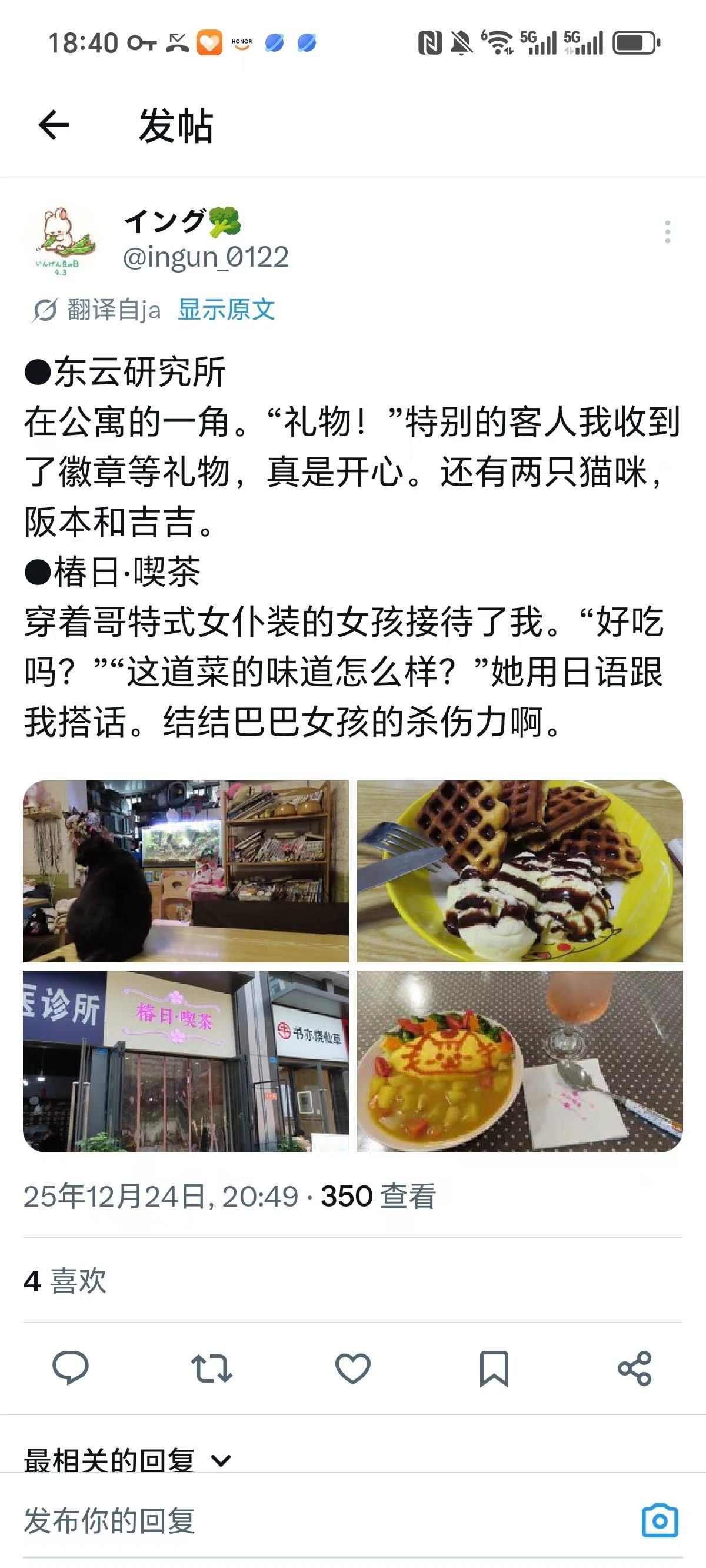706x1568 pixels.
Task: Reply to this post with the comment icon
Action: pos(71,1368)
